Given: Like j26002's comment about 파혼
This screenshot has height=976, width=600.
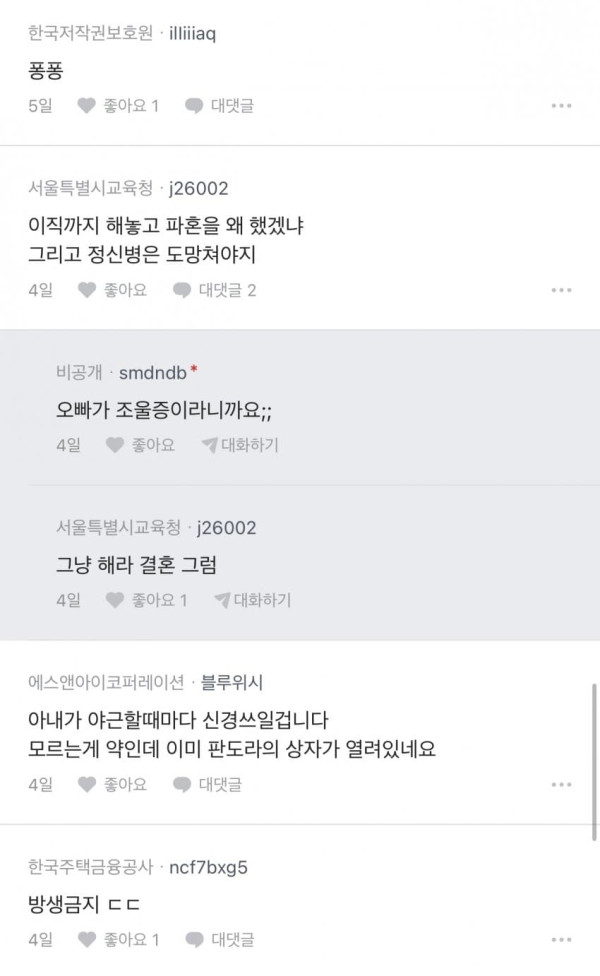Looking at the screenshot, I should [112, 290].
